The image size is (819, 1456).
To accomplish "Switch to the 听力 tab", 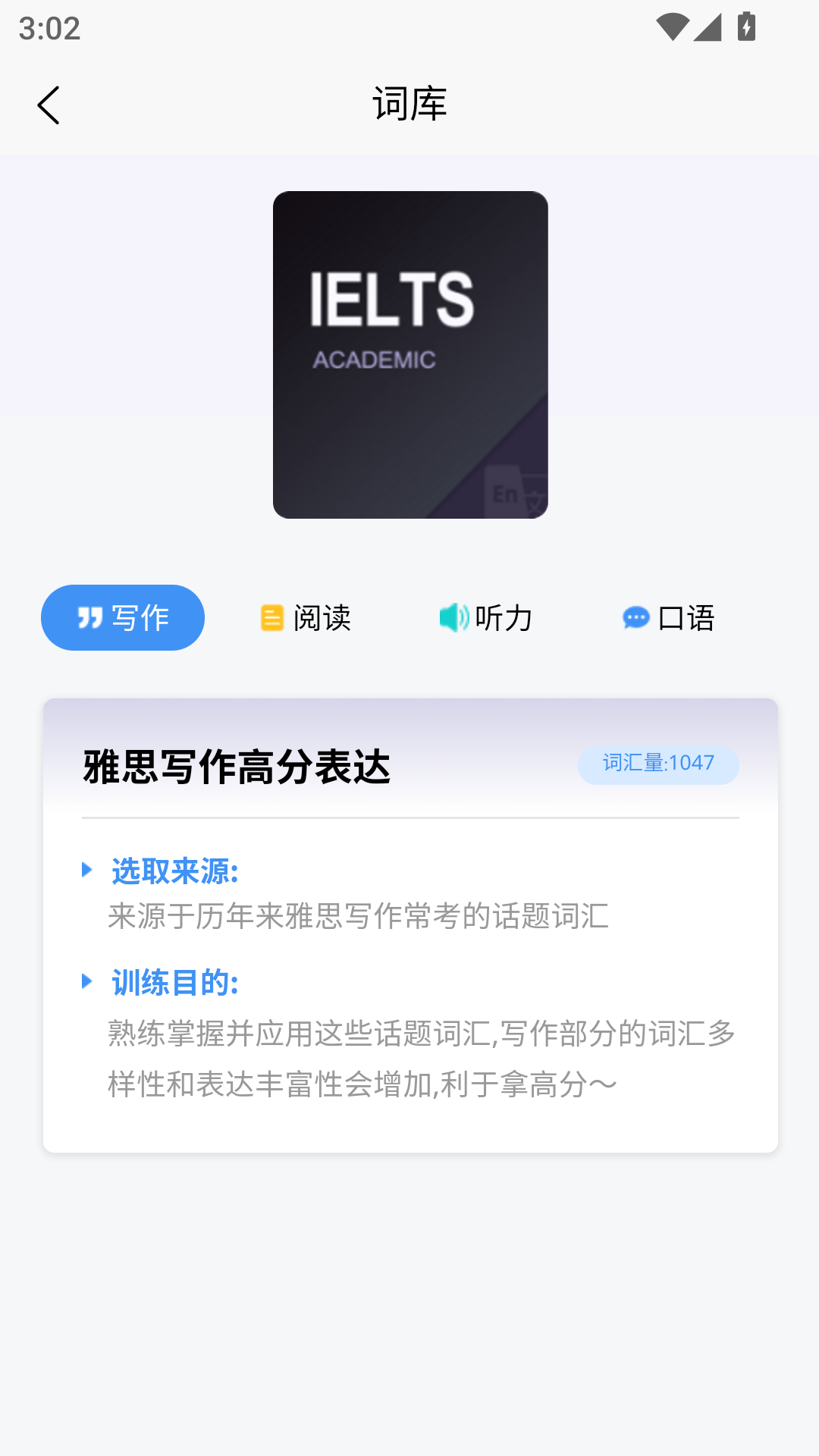I will pyautogui.click(x=486, y=618).
